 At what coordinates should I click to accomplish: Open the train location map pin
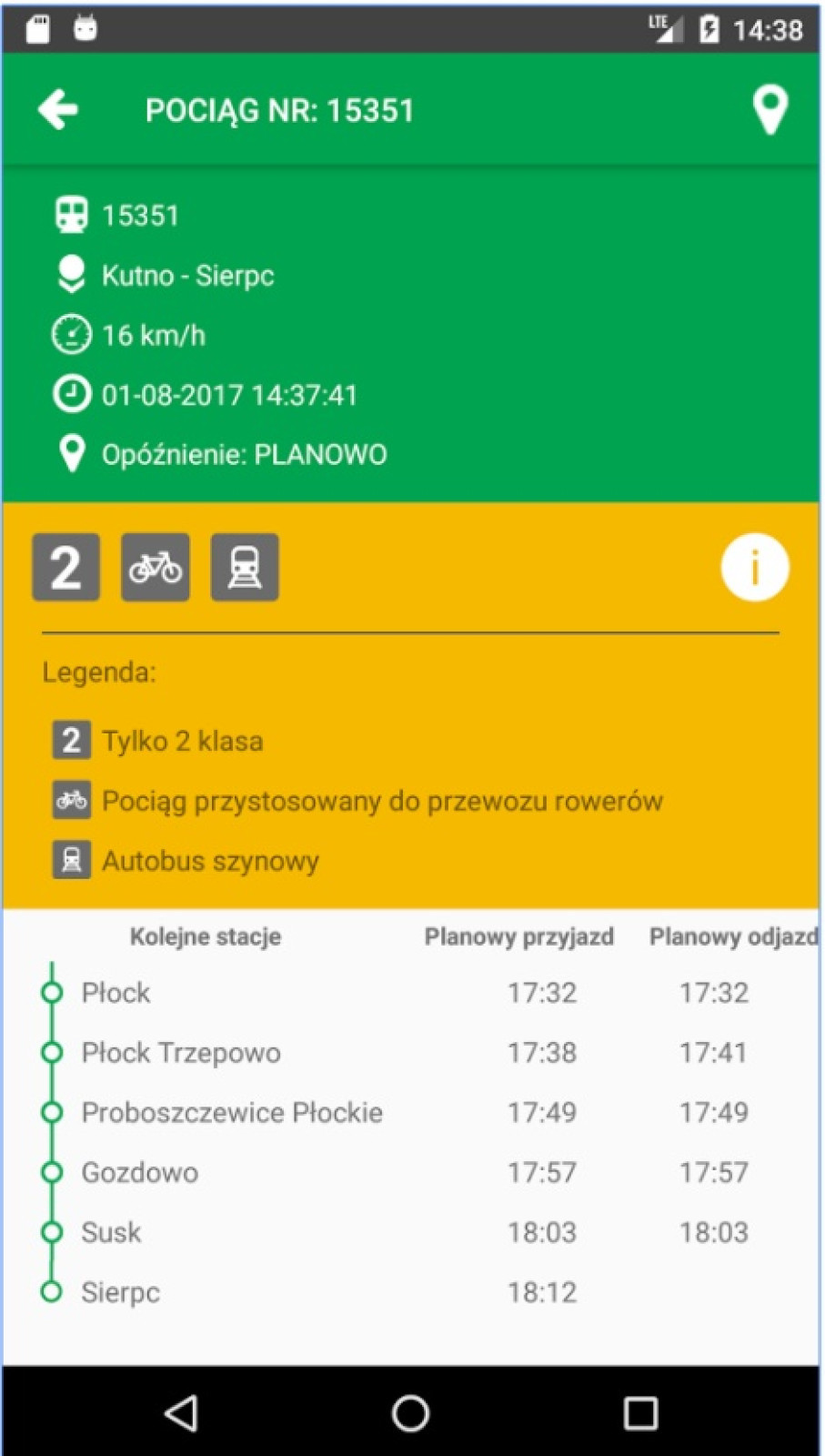pyautogui.click(x=770, y=110)
